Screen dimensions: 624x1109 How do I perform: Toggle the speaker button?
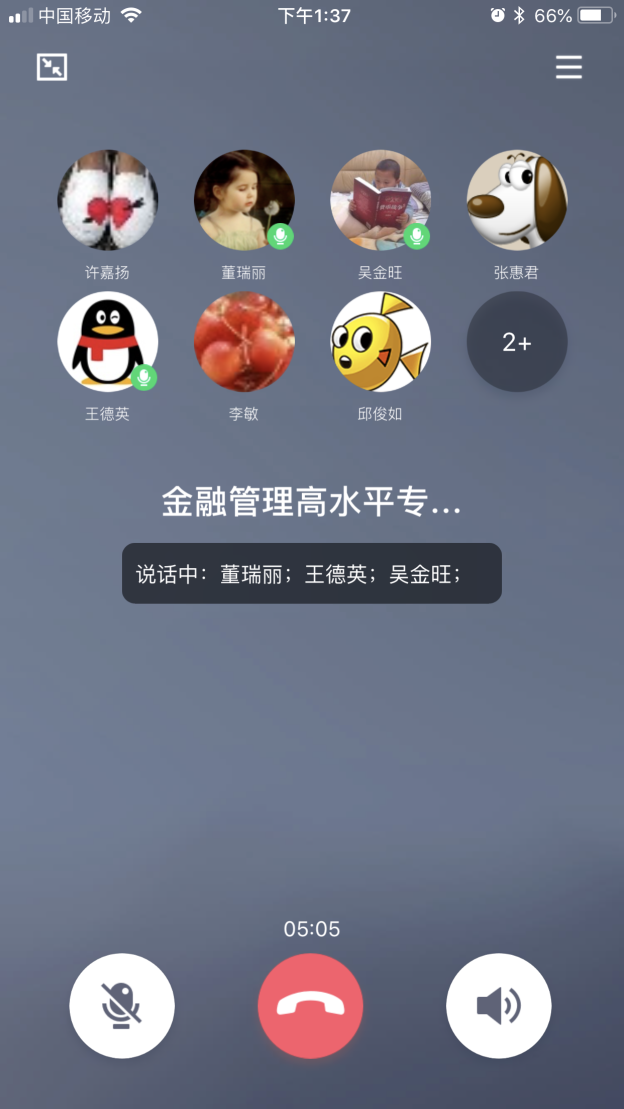coord(499,1005)
